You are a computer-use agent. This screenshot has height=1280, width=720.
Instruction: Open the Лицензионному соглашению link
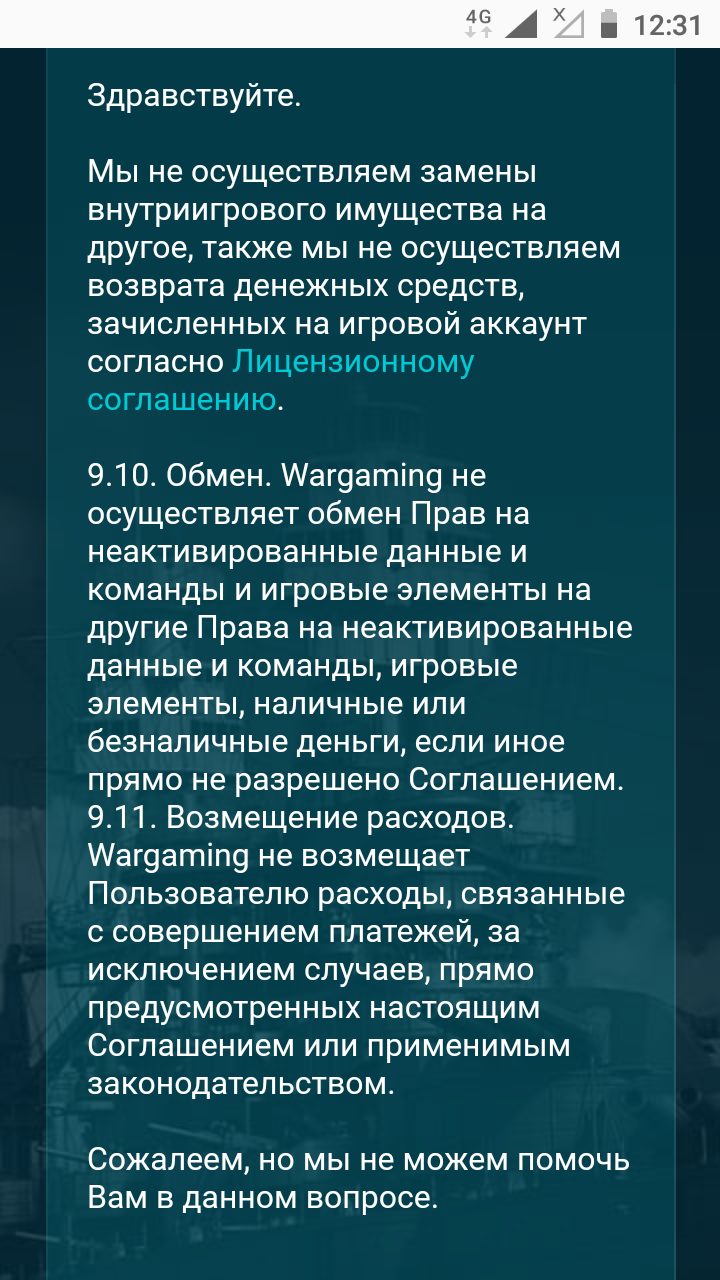353,361
